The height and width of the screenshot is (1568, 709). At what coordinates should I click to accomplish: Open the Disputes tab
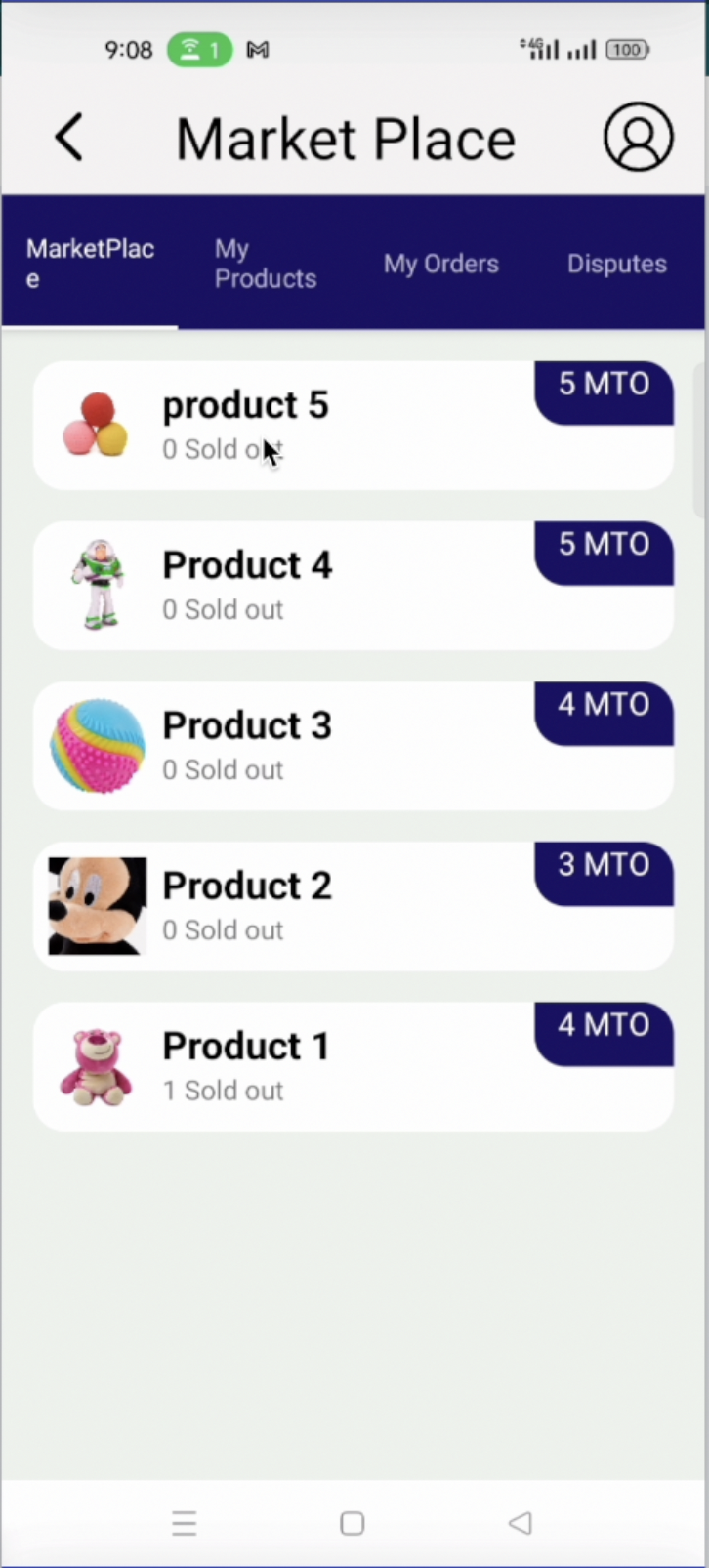point(616,264)
